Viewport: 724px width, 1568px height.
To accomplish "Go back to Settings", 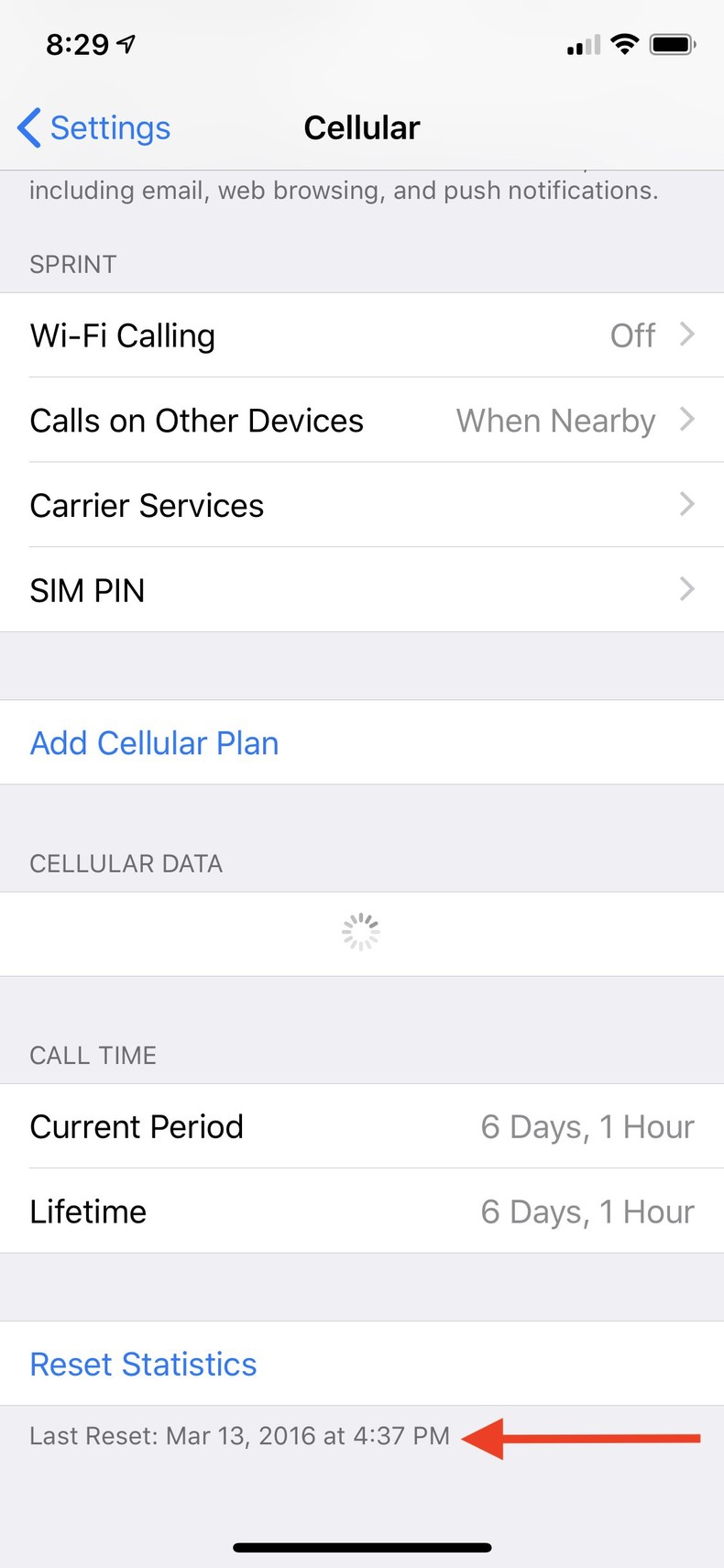I will pyautogui.click(x=94, y=127).
